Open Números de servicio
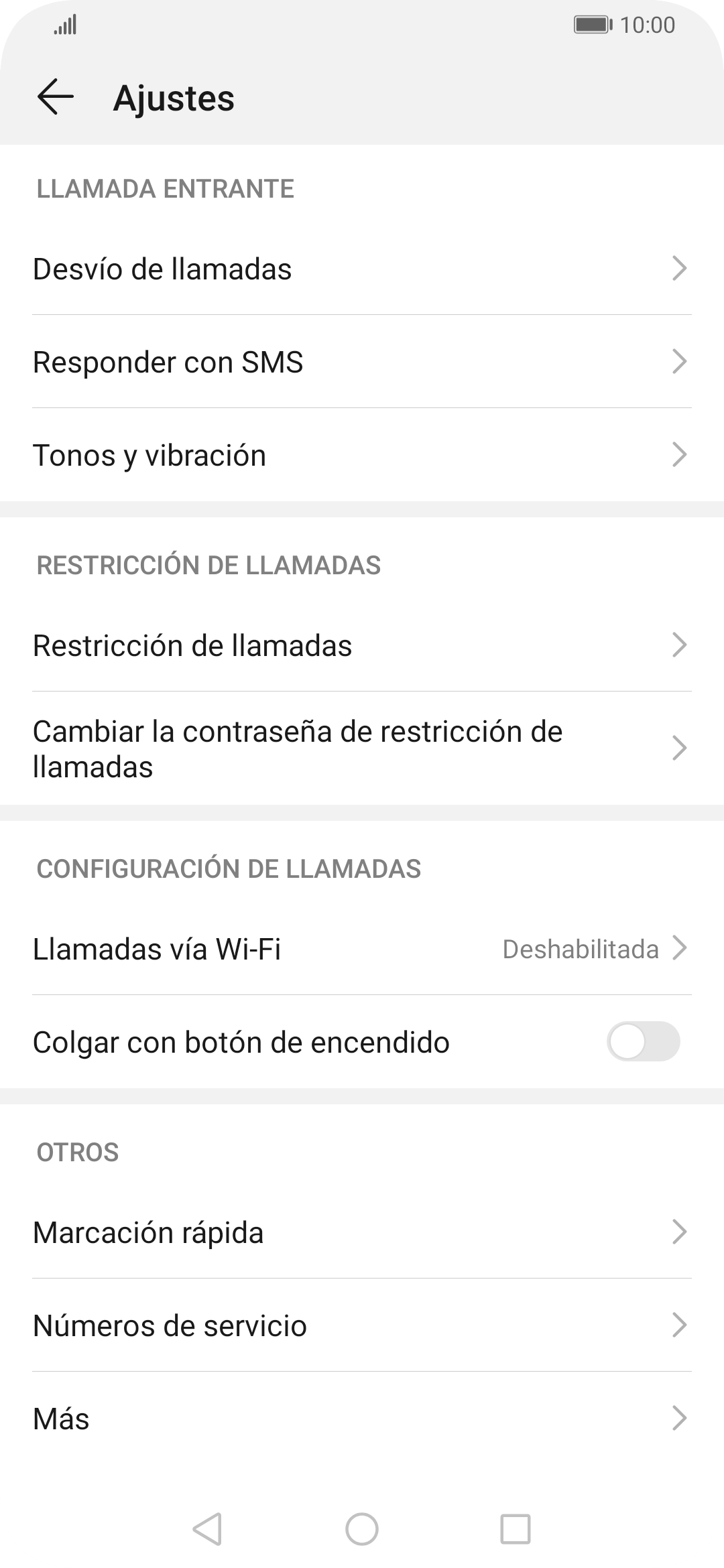Viewport: 724px width, 1568px height. click(362, 1325)
